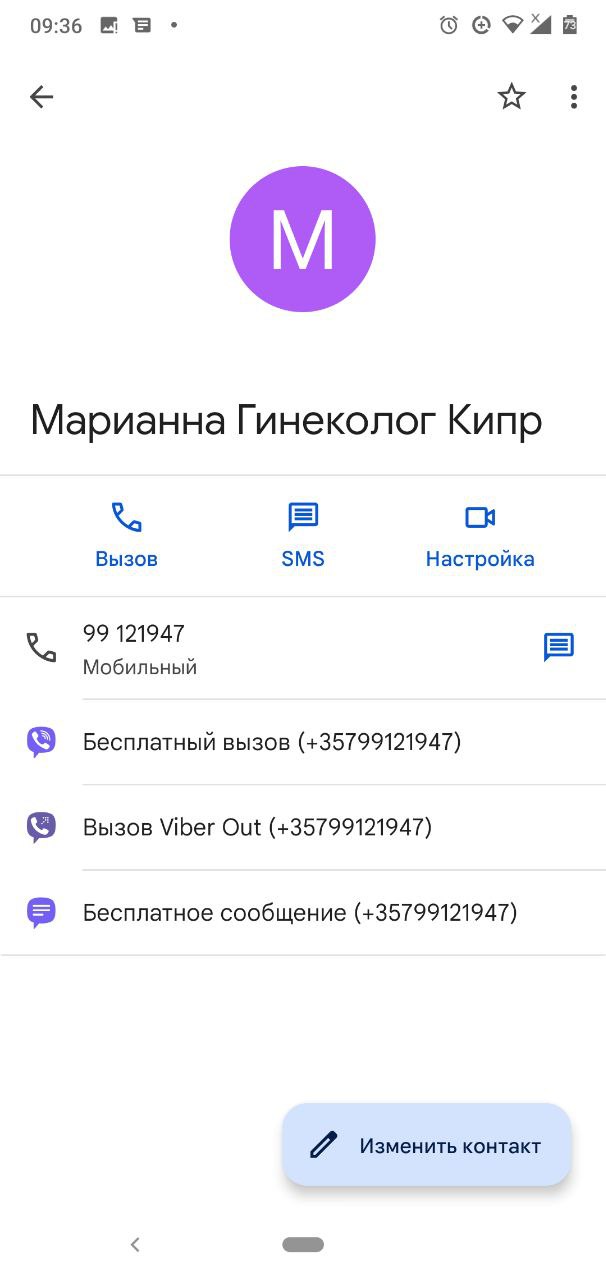Tap the Настройка video button
The height and width of the screenshot is (1280, 606).
point(480,536)
